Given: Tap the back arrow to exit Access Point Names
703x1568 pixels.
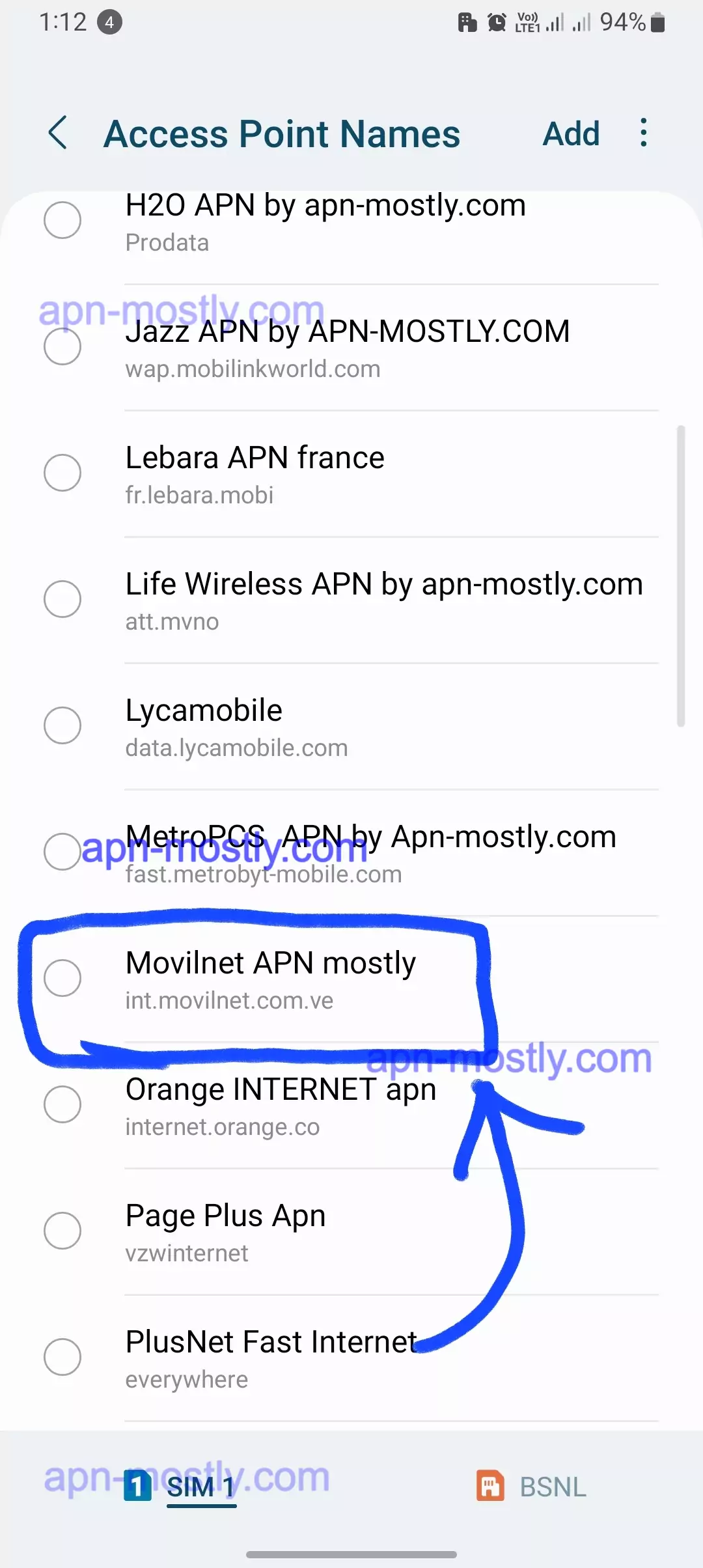Looking at the screenshot, I should click(57, 133).
